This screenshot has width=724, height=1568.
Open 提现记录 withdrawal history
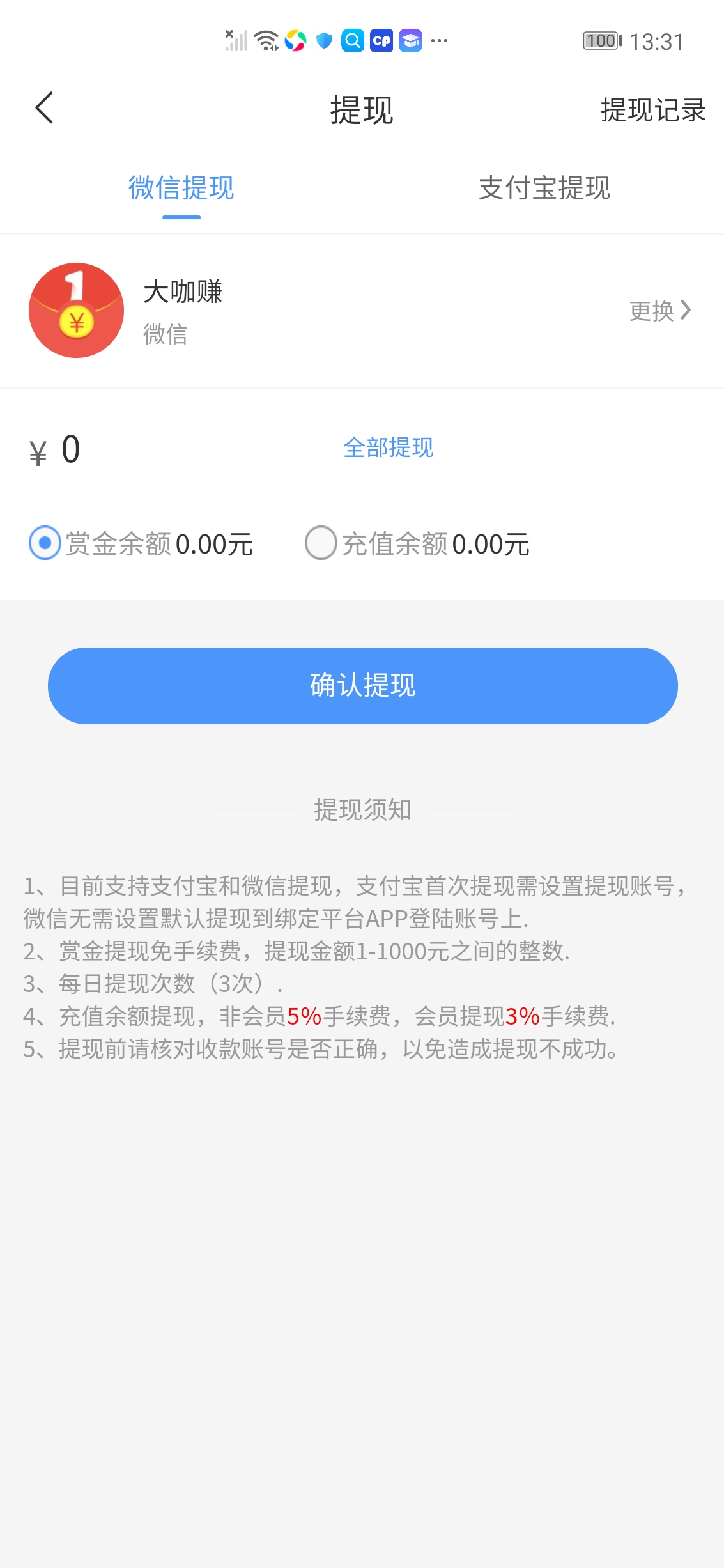[652, 109]
